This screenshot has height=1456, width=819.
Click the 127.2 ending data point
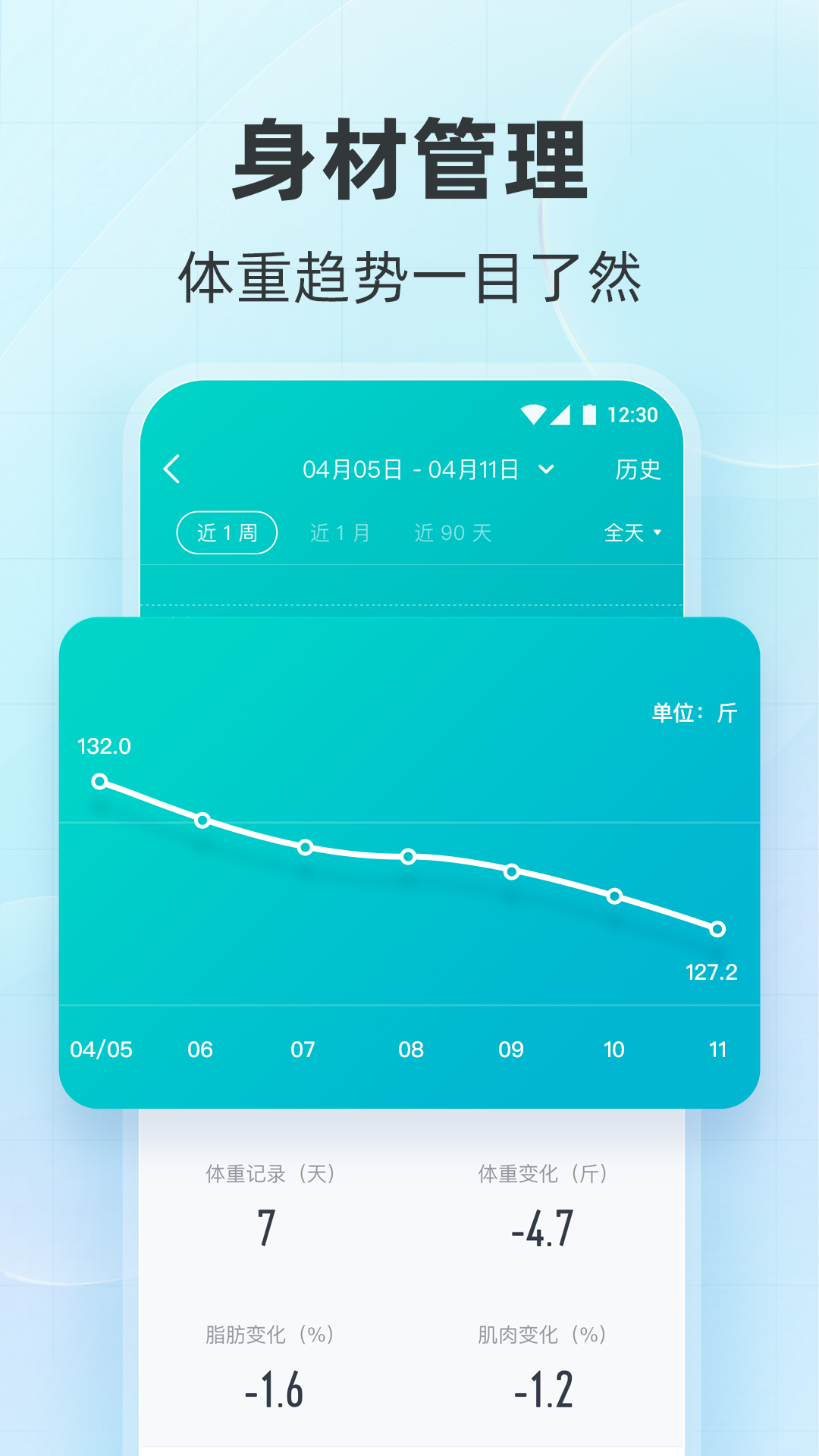pyautogui.click(x=716, y=928)
